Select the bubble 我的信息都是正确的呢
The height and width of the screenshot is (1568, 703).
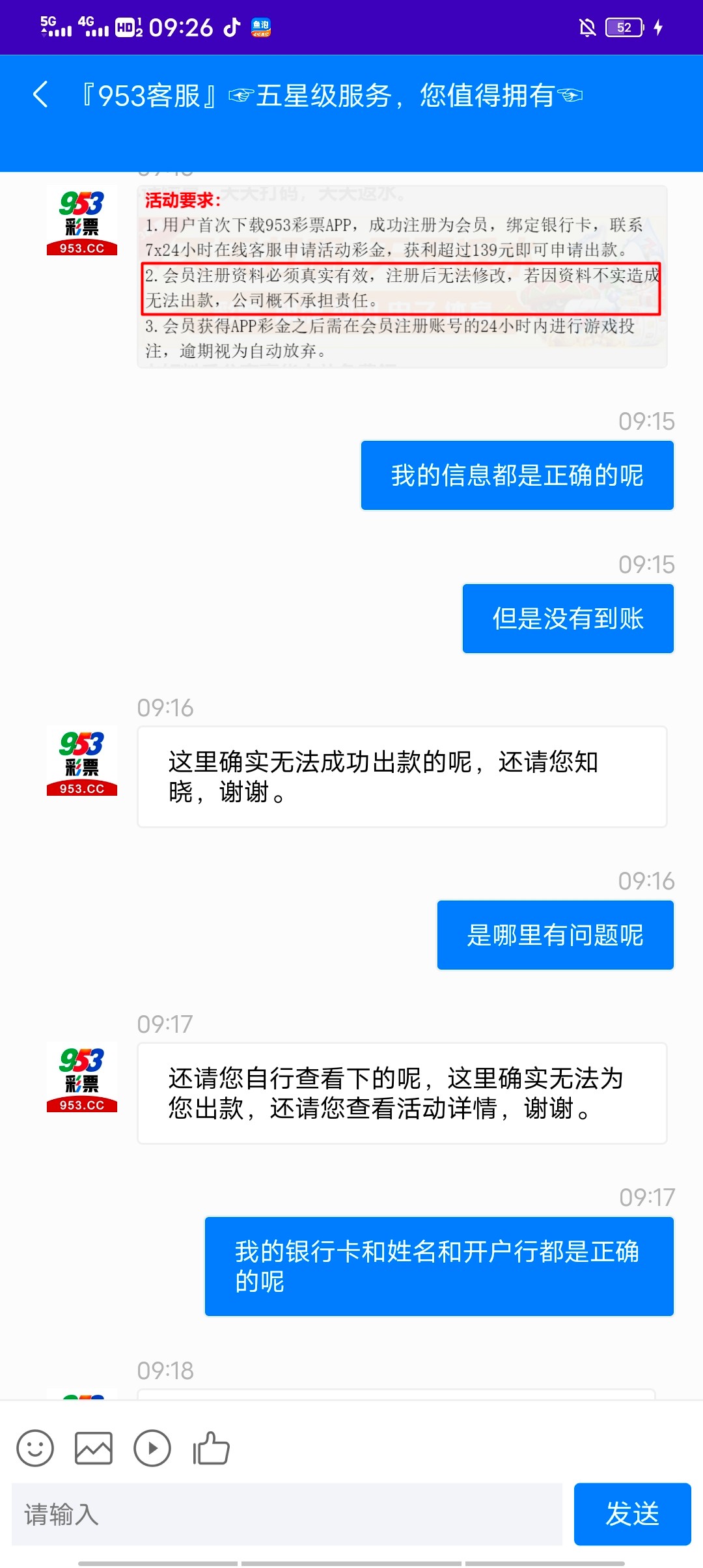click(x=517, y=474)
